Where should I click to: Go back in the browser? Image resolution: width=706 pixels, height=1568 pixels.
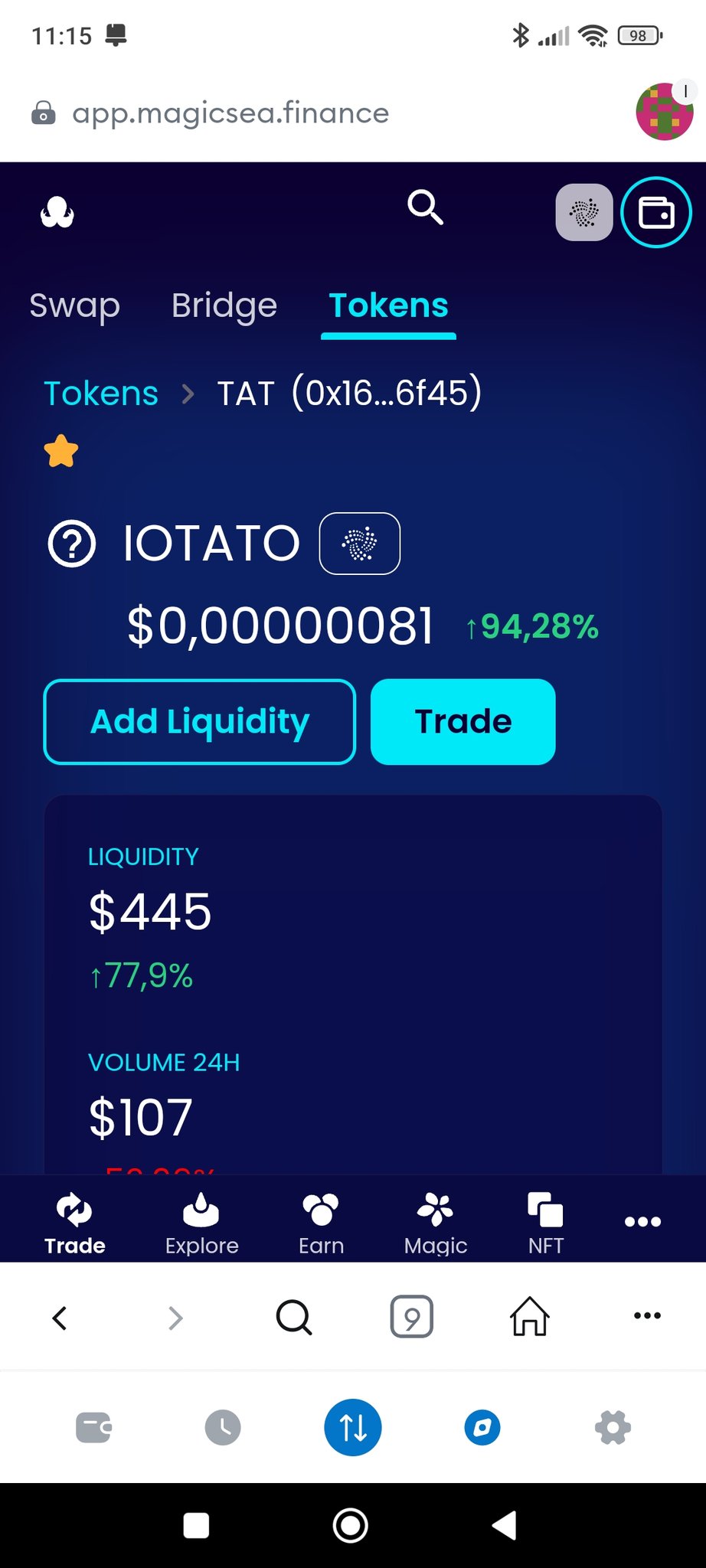point(60,1318)
